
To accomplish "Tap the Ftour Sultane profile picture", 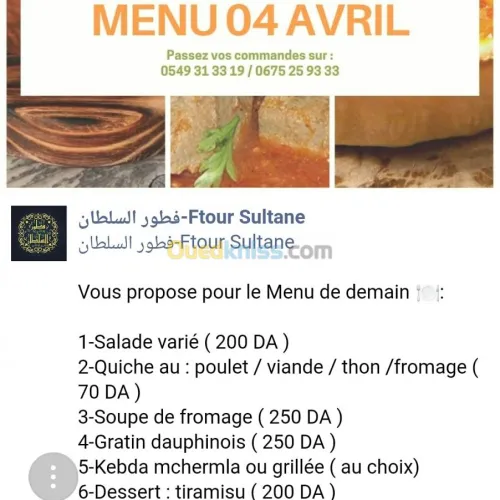I will (39, 233).
